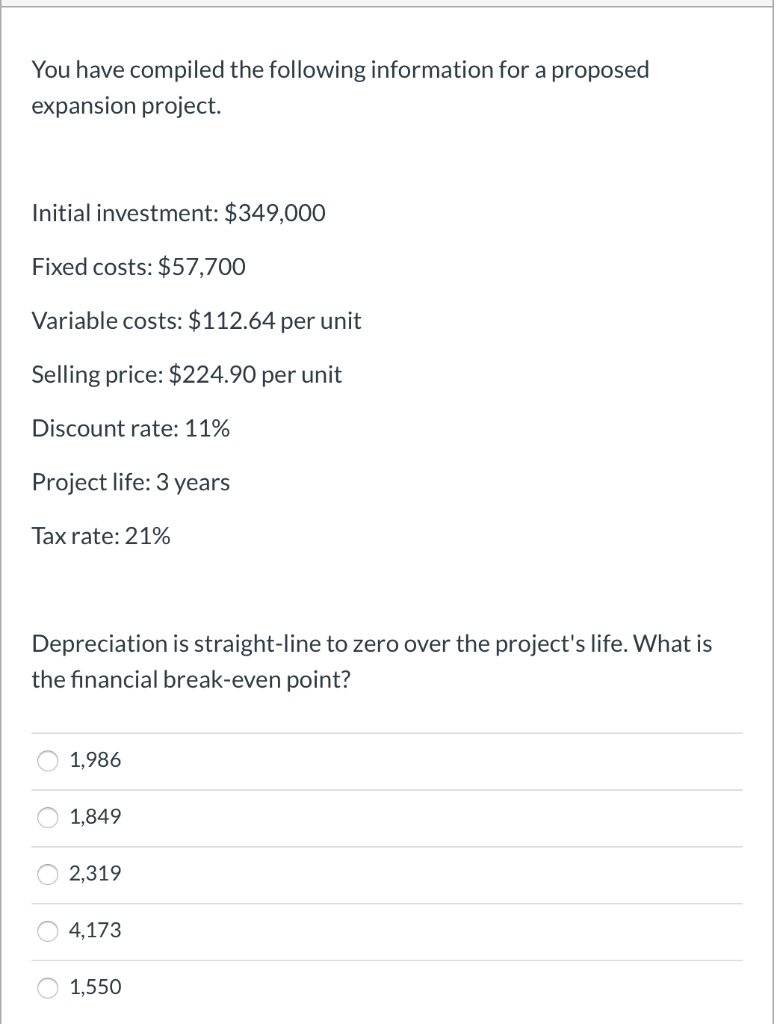The height and width of the screenshot is (1024, 780).
Task: Click the Project life 3 years line
Action: tap(130, 483)
